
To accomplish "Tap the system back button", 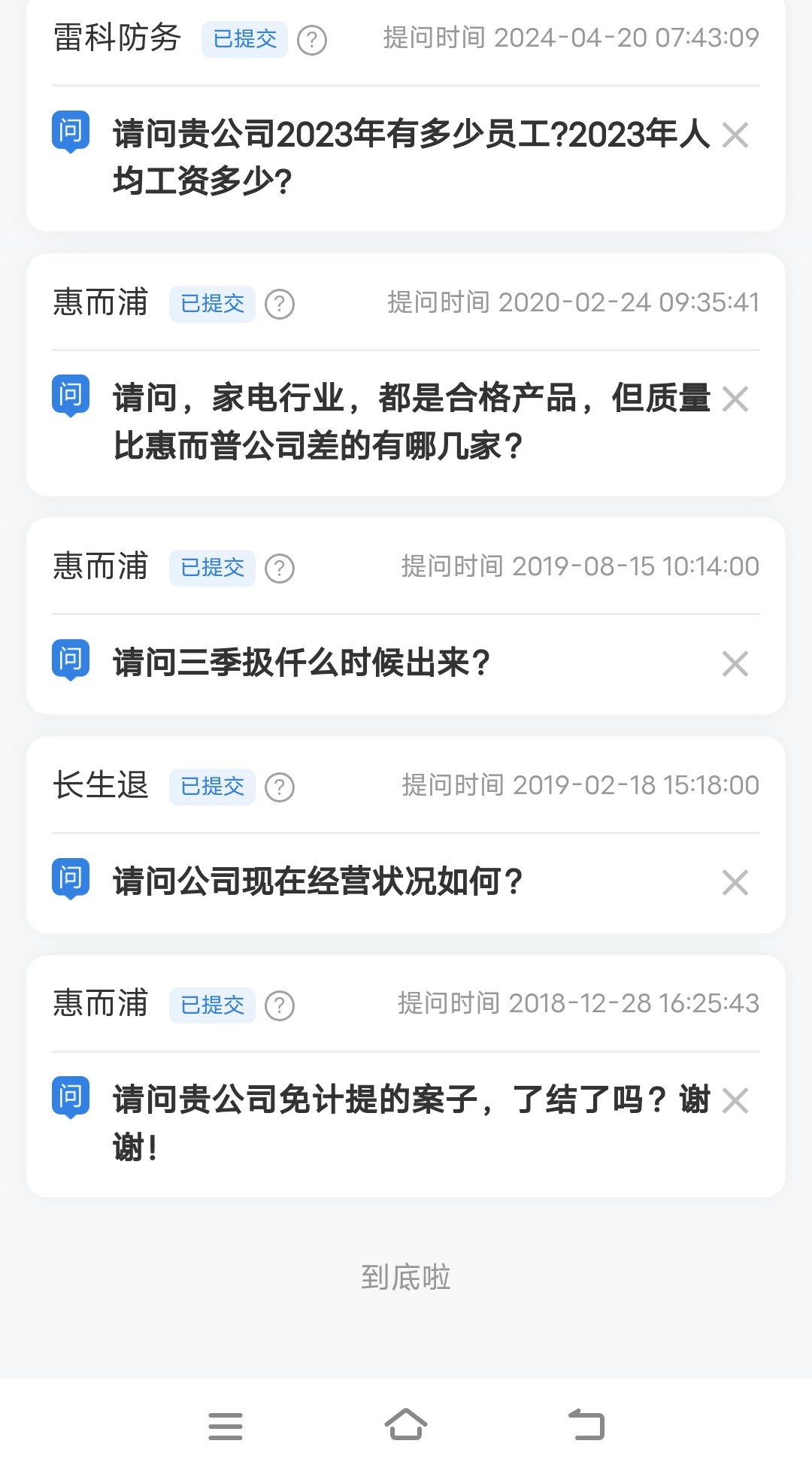I will click(x=586, y=1425).
